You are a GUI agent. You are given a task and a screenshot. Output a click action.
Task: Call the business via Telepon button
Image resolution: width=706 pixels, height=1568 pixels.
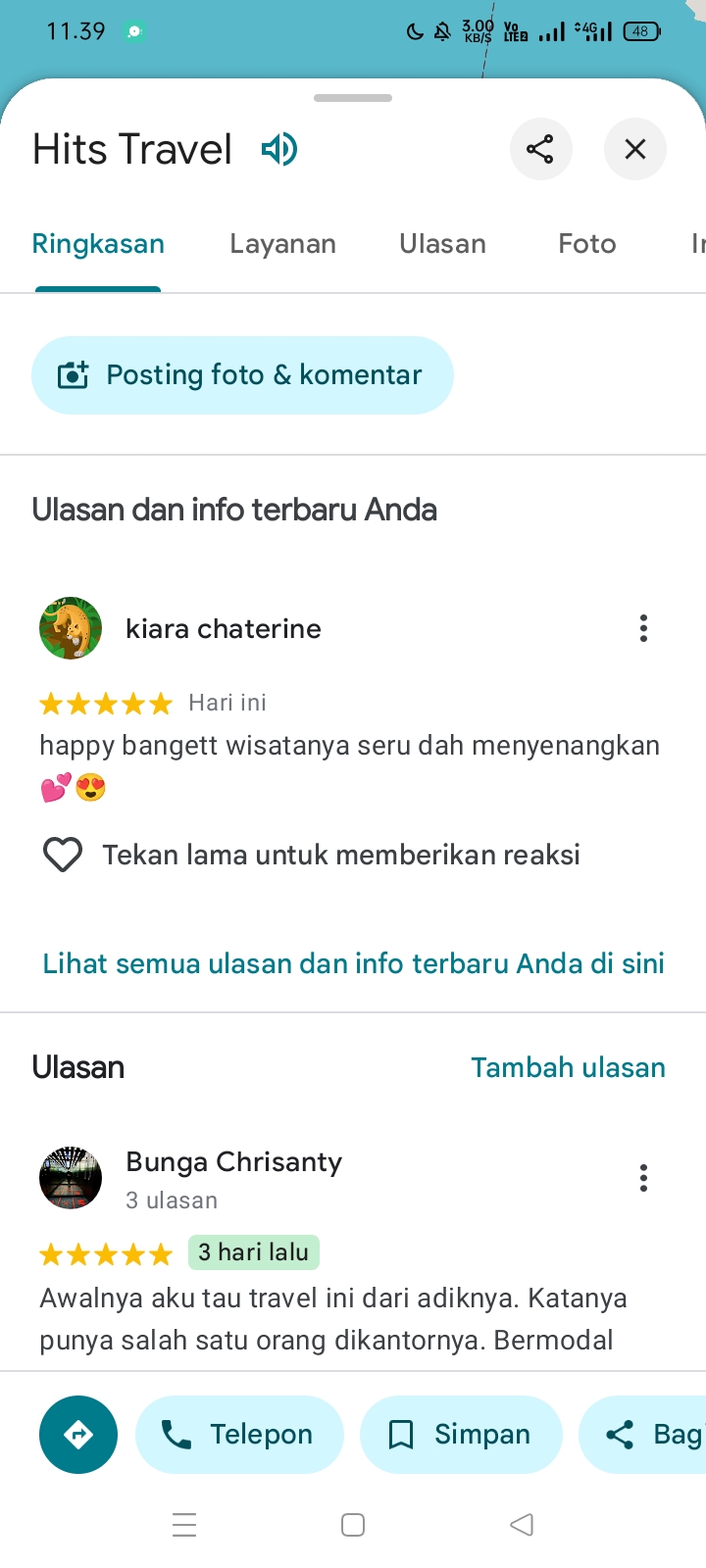(x=239, y=1435)
